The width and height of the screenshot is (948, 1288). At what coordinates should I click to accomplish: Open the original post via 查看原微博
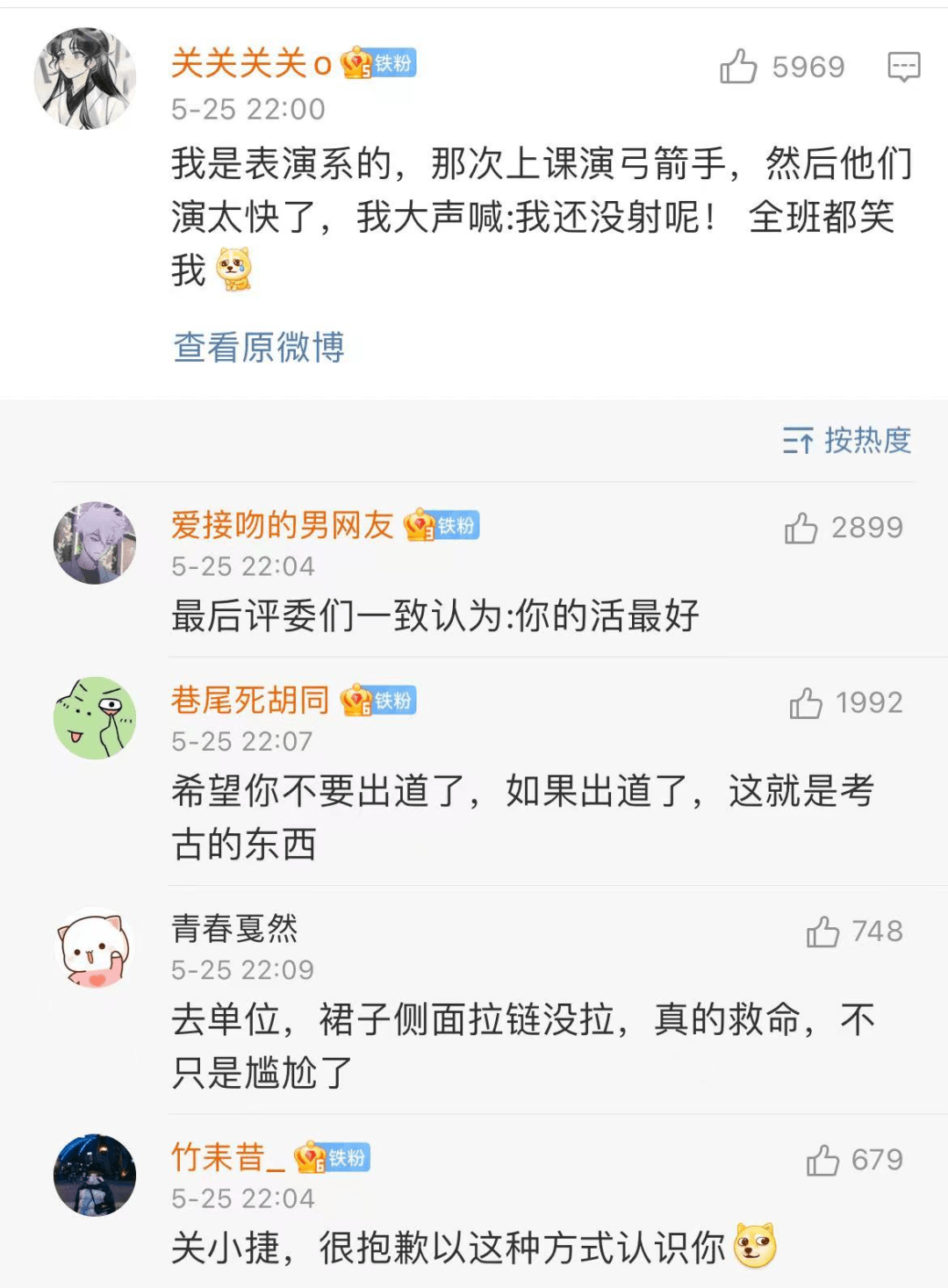point(257,347)
